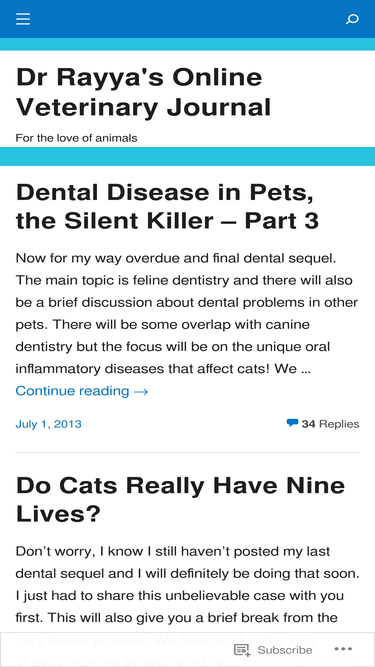Open the July 1, 2013 date link
The width and height of the screenshot is (375, 667).
(x=48, y=424)
